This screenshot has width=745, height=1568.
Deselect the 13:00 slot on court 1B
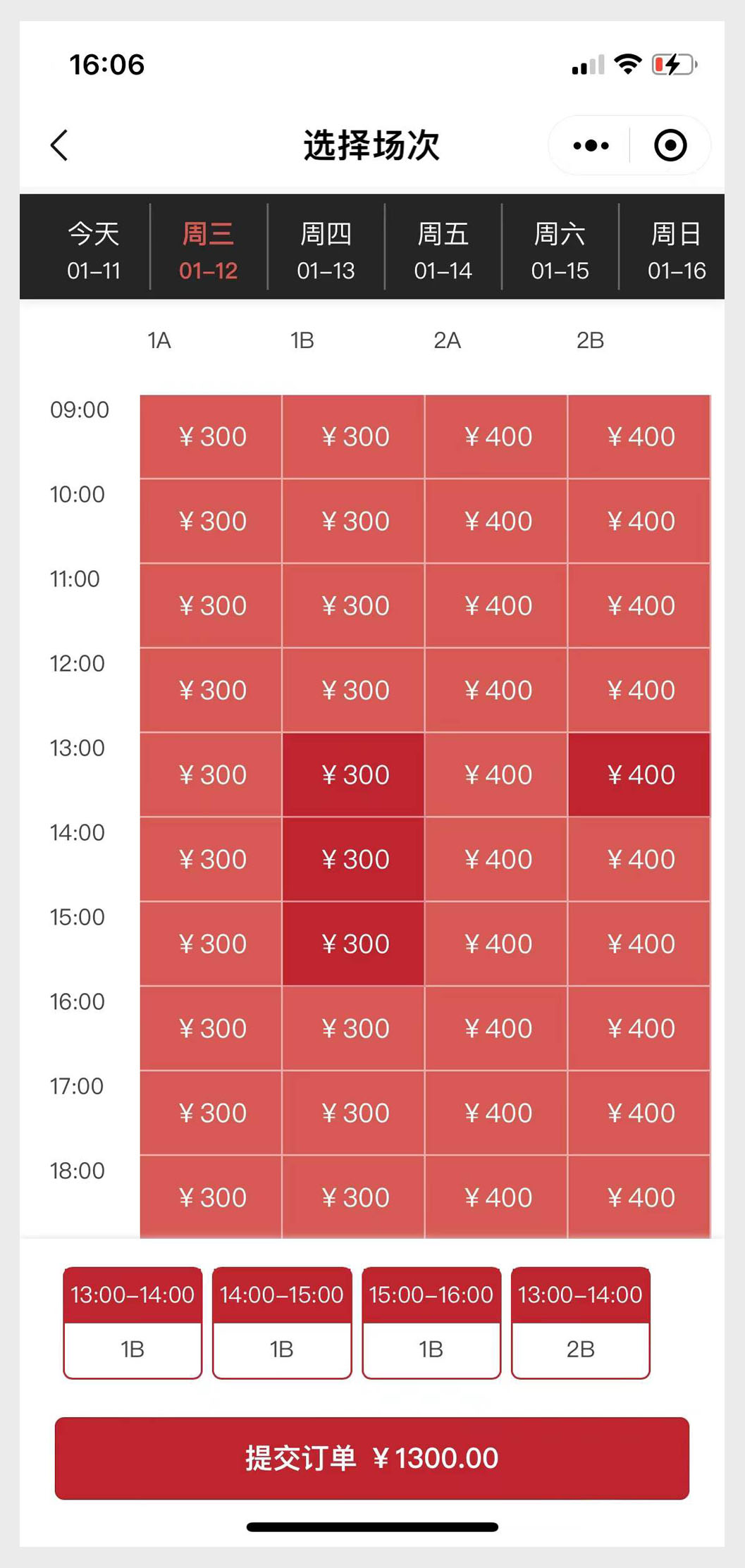pos(353,774)
